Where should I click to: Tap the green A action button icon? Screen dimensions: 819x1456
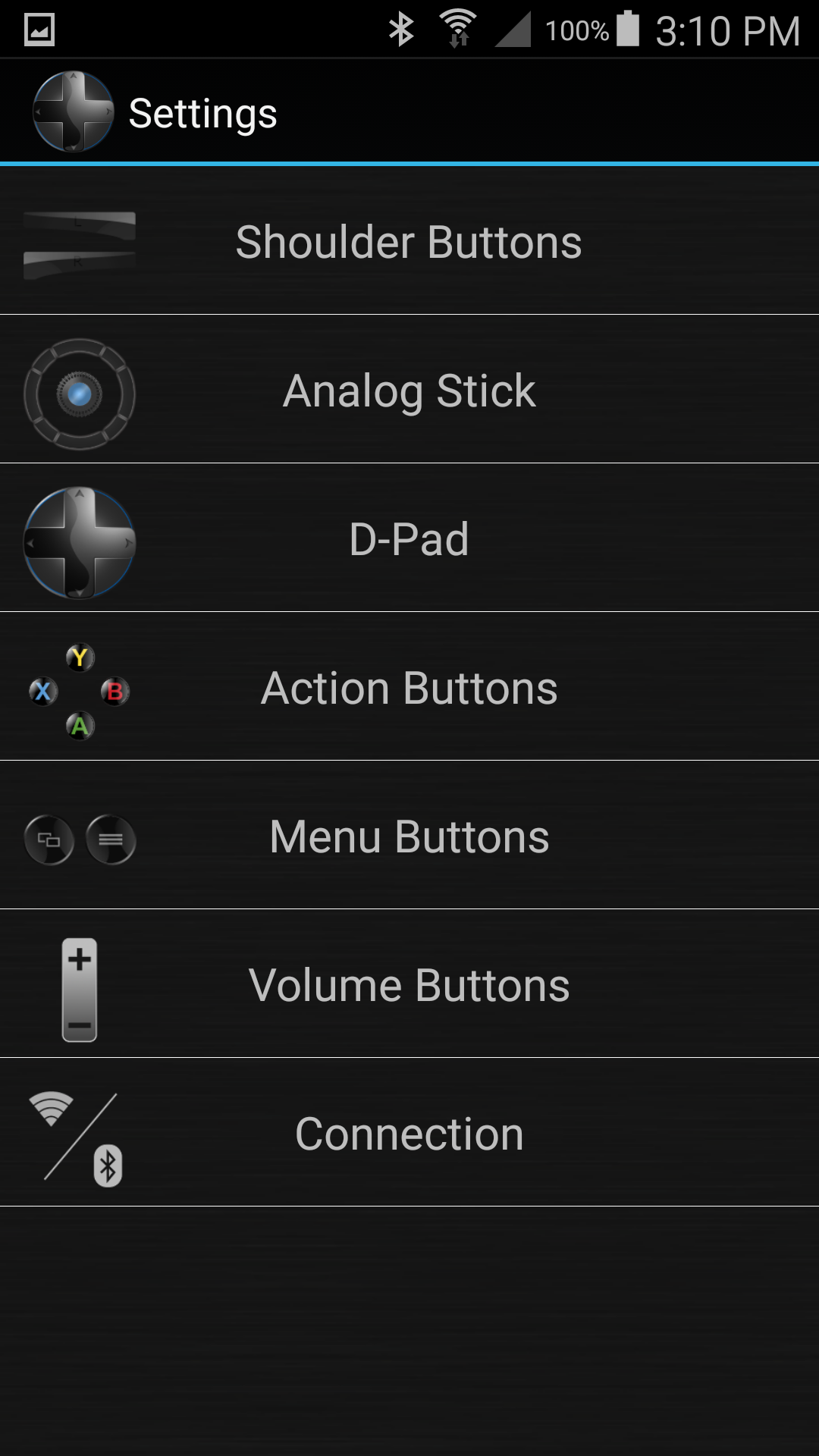click(79, 726)
